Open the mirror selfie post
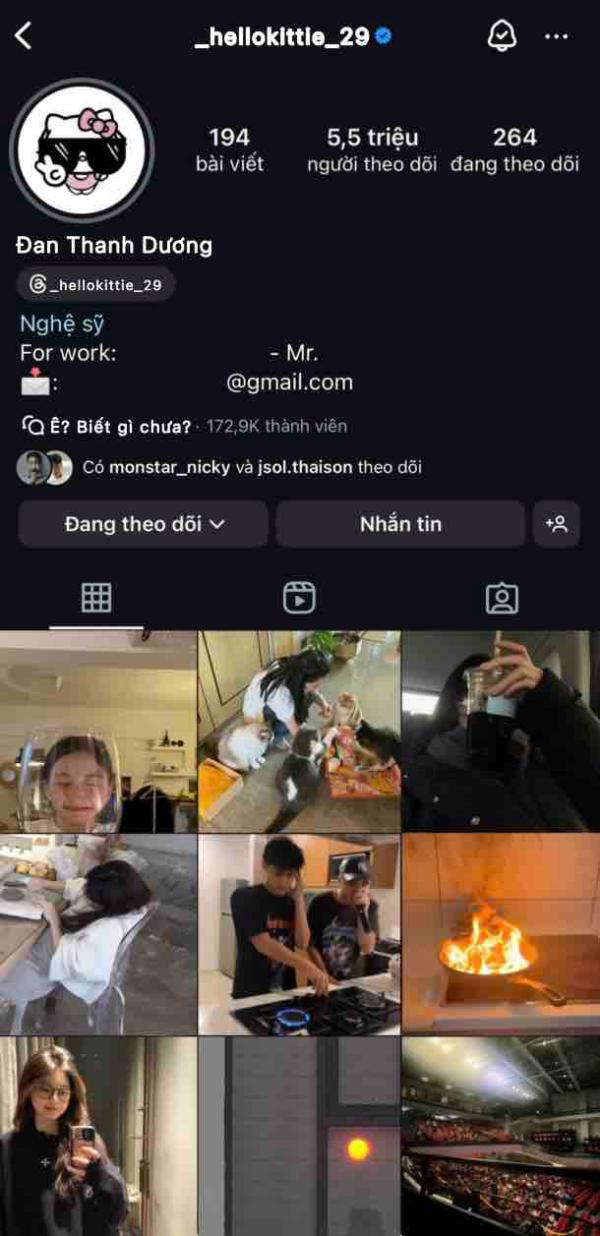 (97, 1136)
